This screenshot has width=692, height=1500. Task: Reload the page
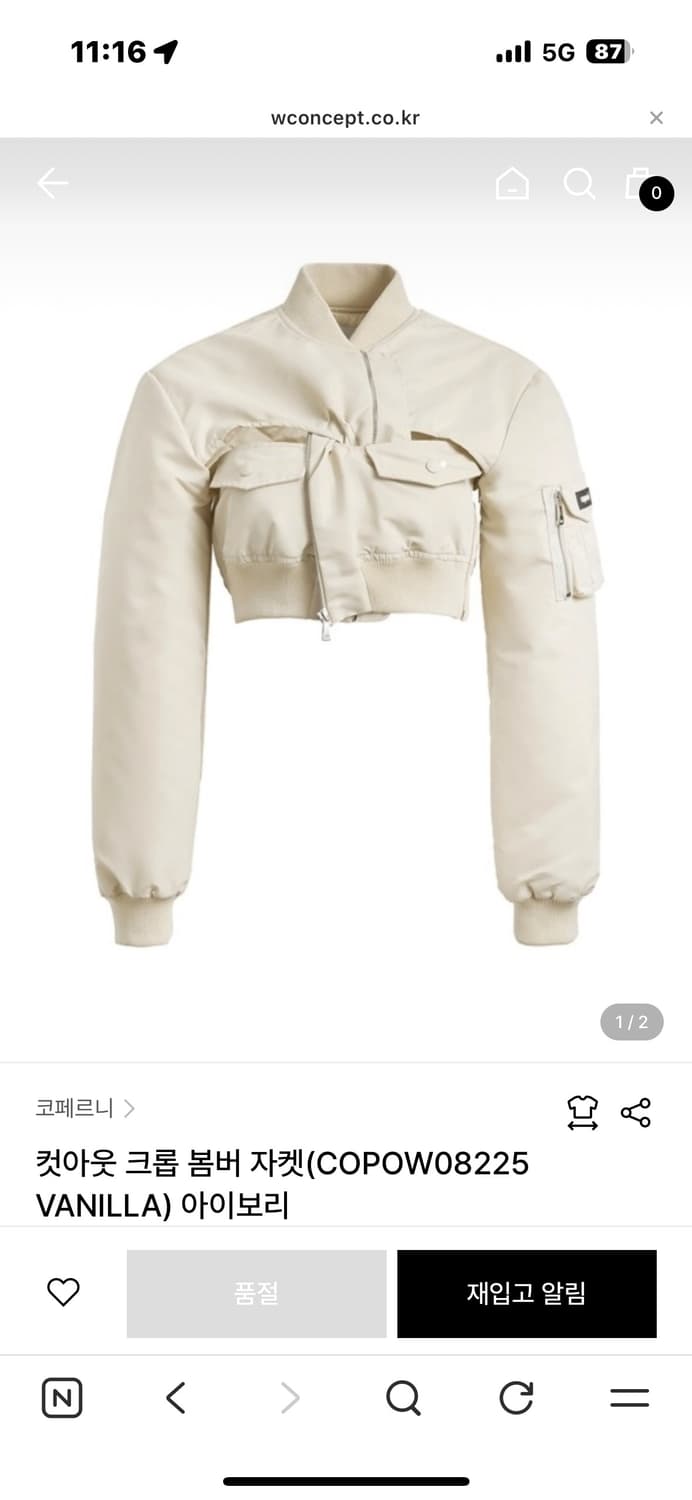pos(516,1398)
